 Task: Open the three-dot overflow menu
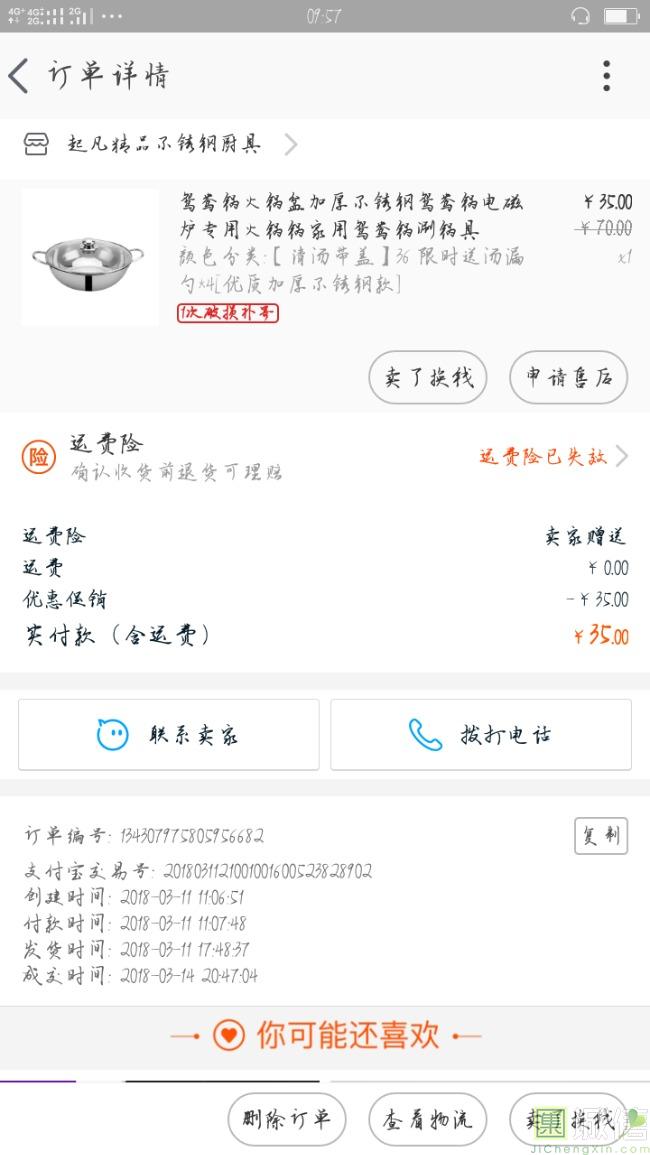[606, 76]
